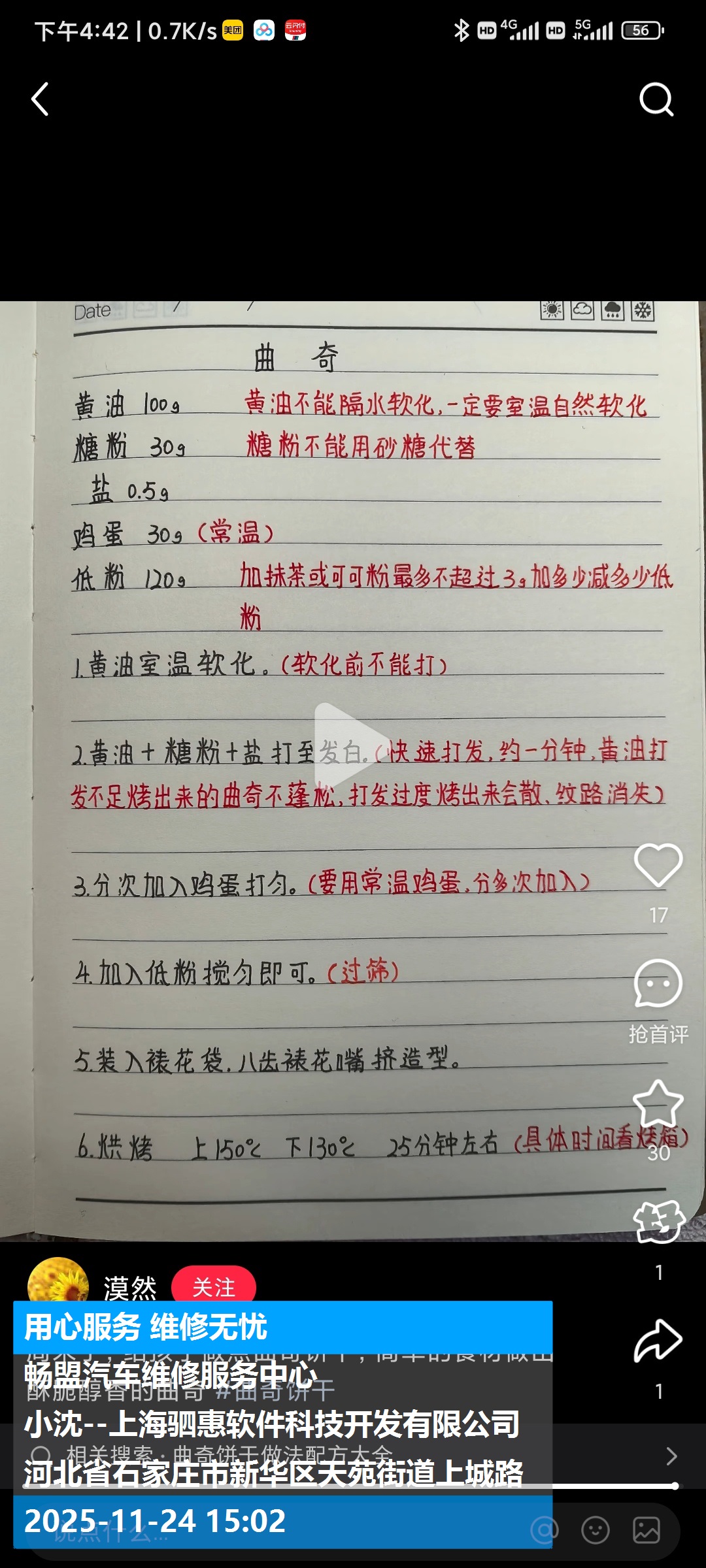Go back using the top-left arrow

(41, 99)
